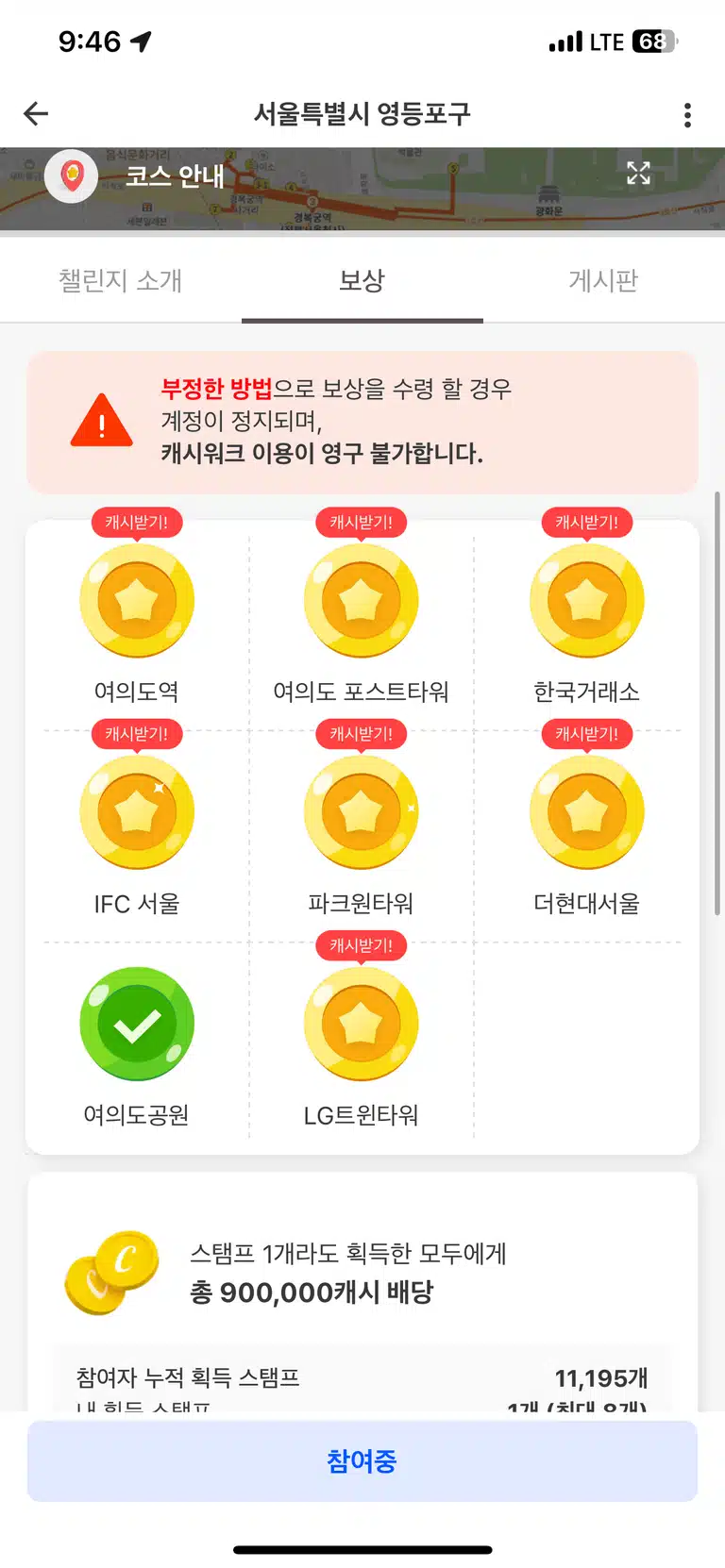Claim the 여의도 포스트타워 coin reward
Image resolution: width=725 pixels, height=1568 pixels.
[x=362, y=600]
